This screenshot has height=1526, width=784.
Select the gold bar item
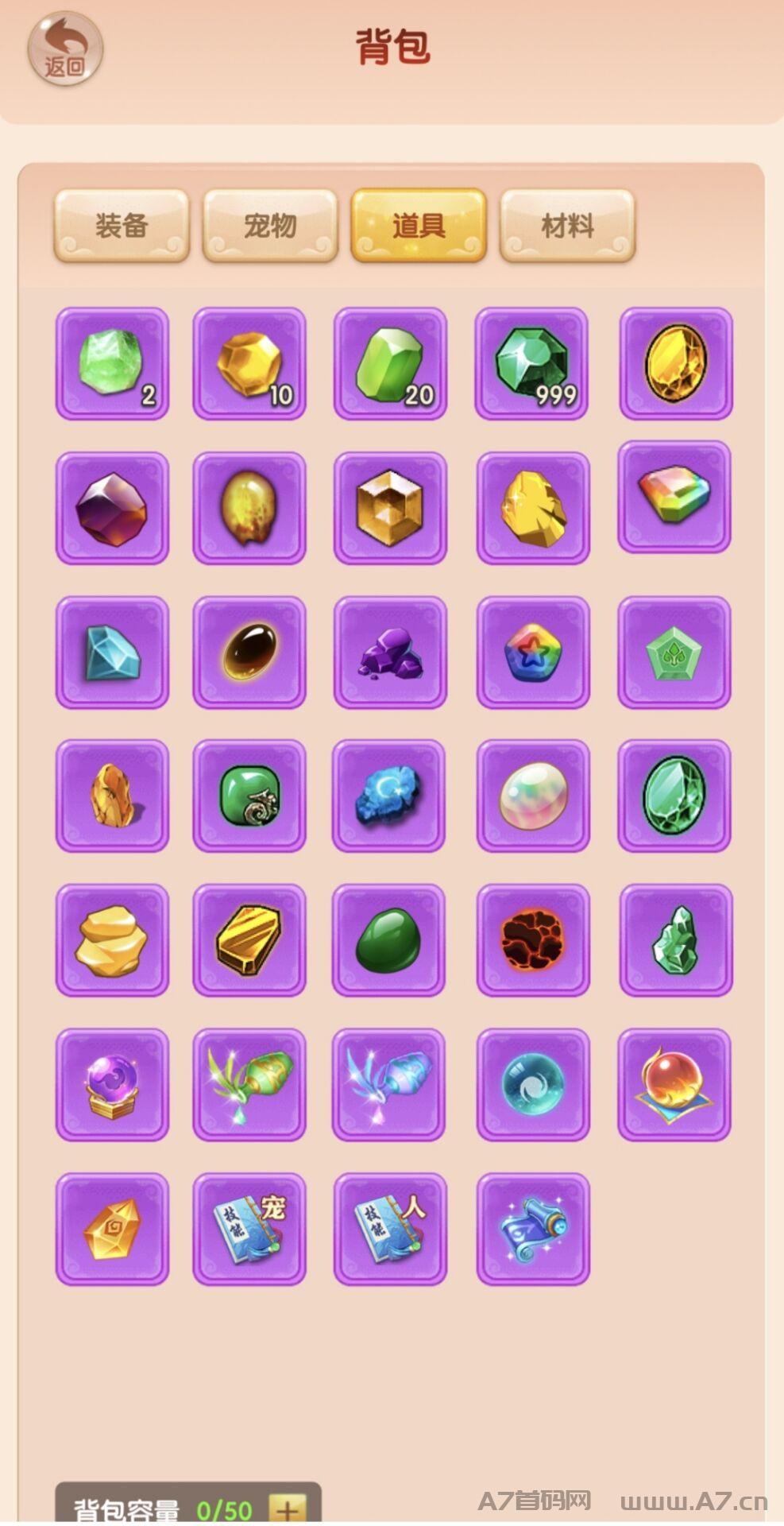tap(249, 939)
